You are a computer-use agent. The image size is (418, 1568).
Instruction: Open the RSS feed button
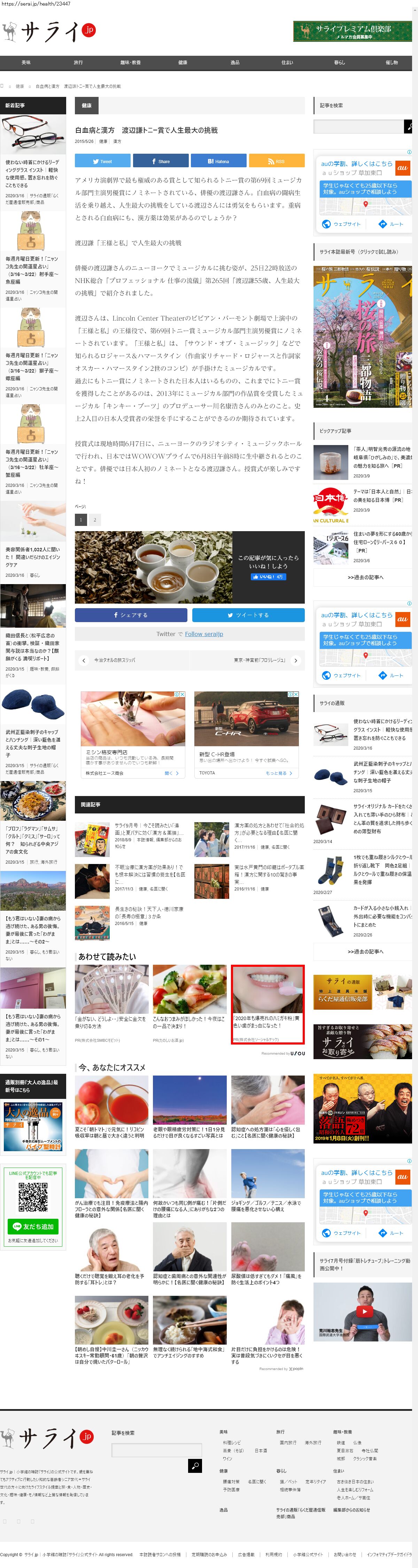click(x=276, y=161)
